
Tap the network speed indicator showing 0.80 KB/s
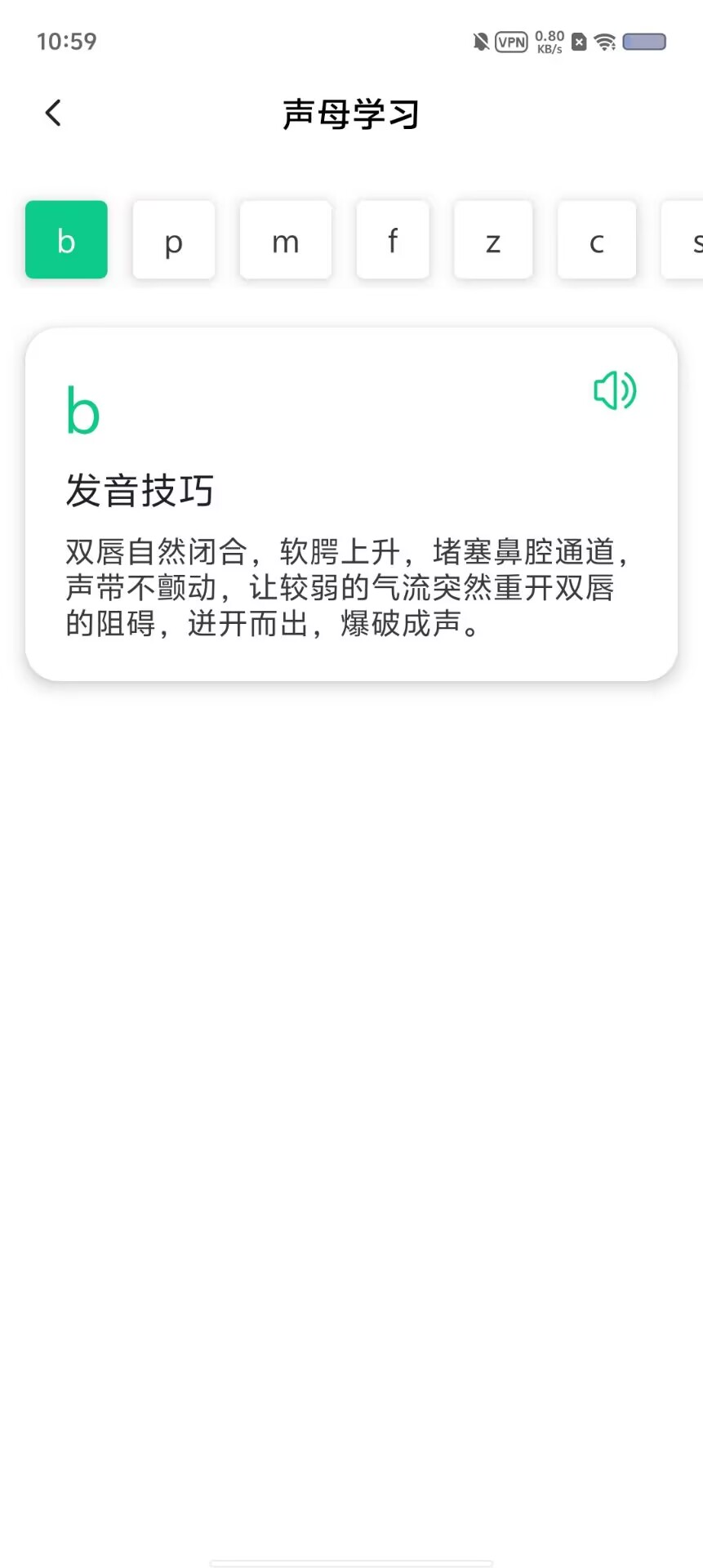548,41
